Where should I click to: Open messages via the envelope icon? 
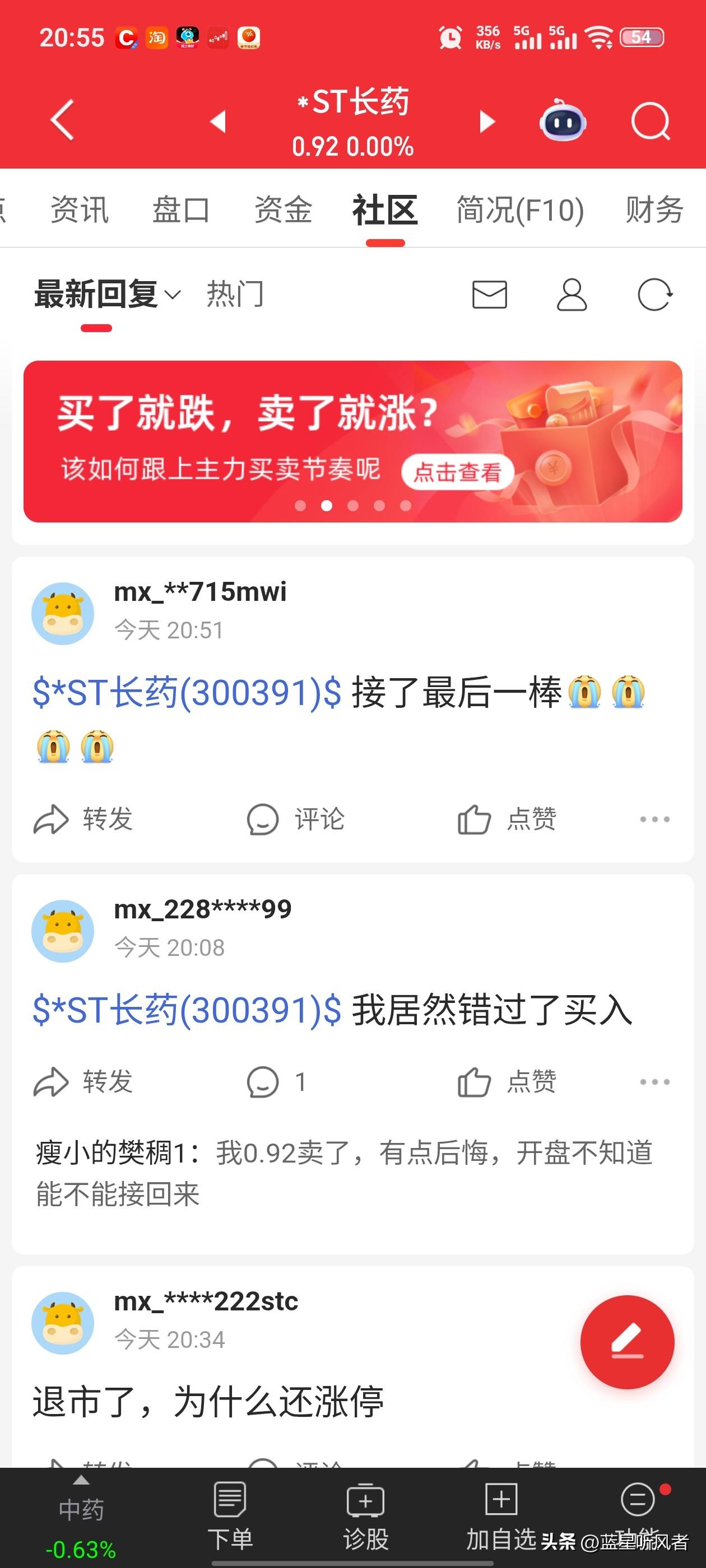click(x=489, y=295)
